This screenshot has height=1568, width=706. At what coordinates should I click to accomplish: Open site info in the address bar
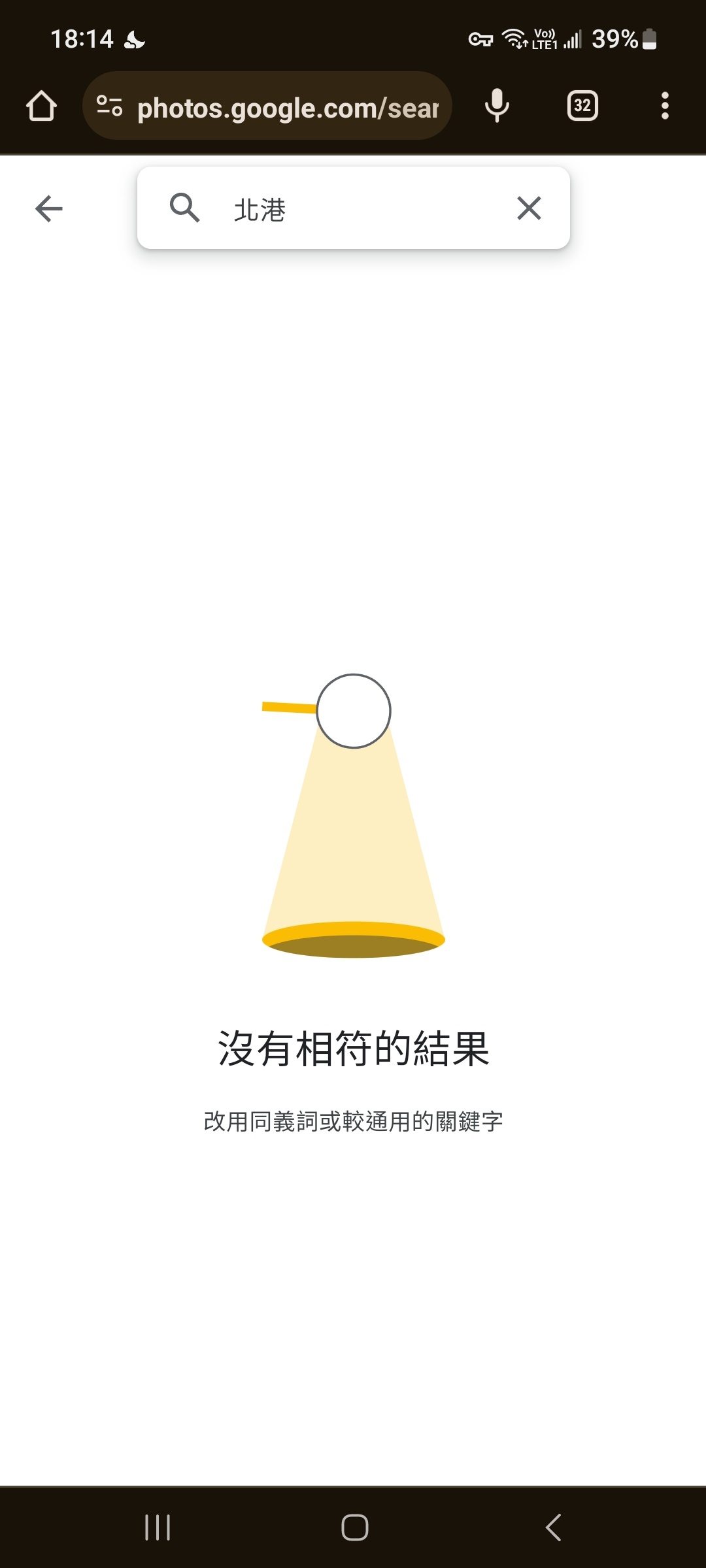[109, 106]
